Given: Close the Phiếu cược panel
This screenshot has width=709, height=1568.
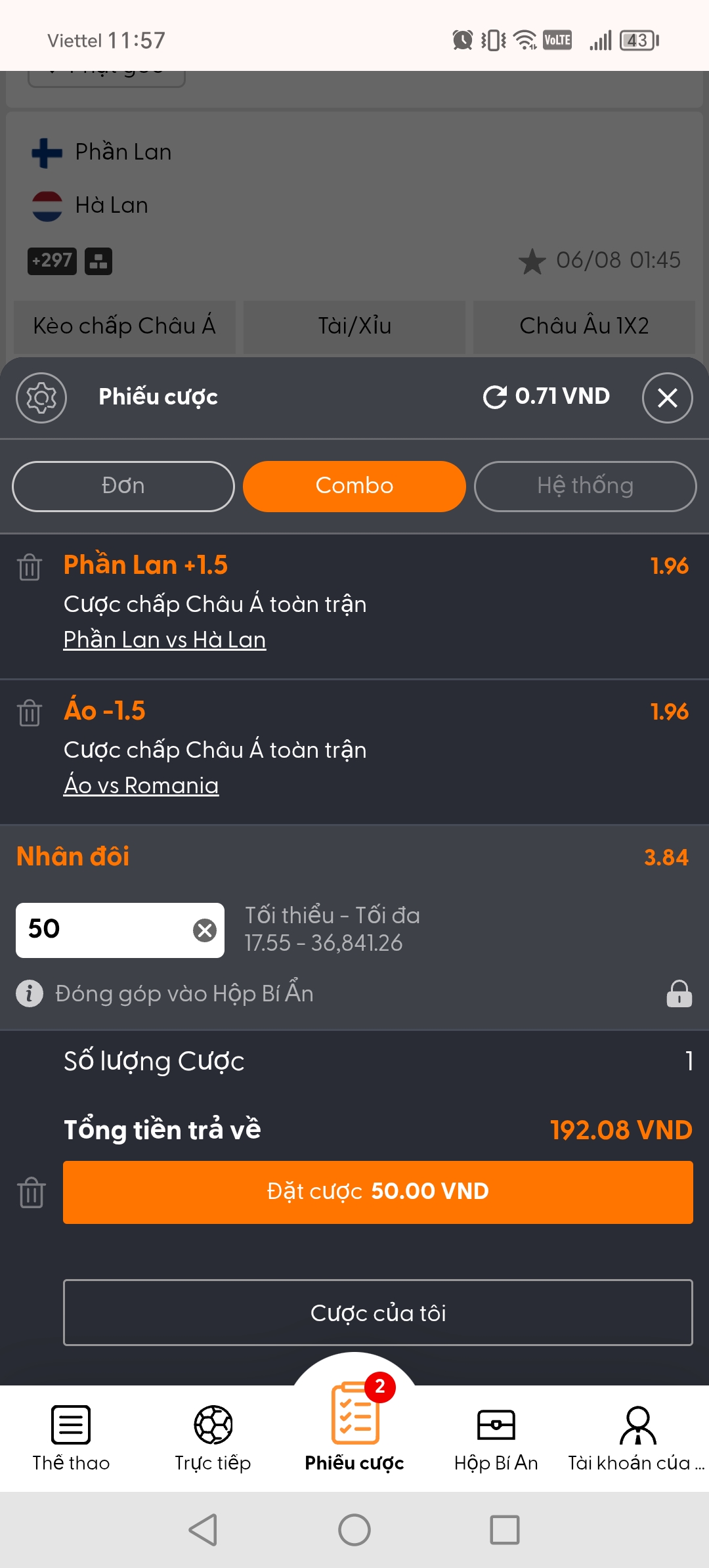Looking at the screenshot, I should pyautogui.click(x=667, y=398).
